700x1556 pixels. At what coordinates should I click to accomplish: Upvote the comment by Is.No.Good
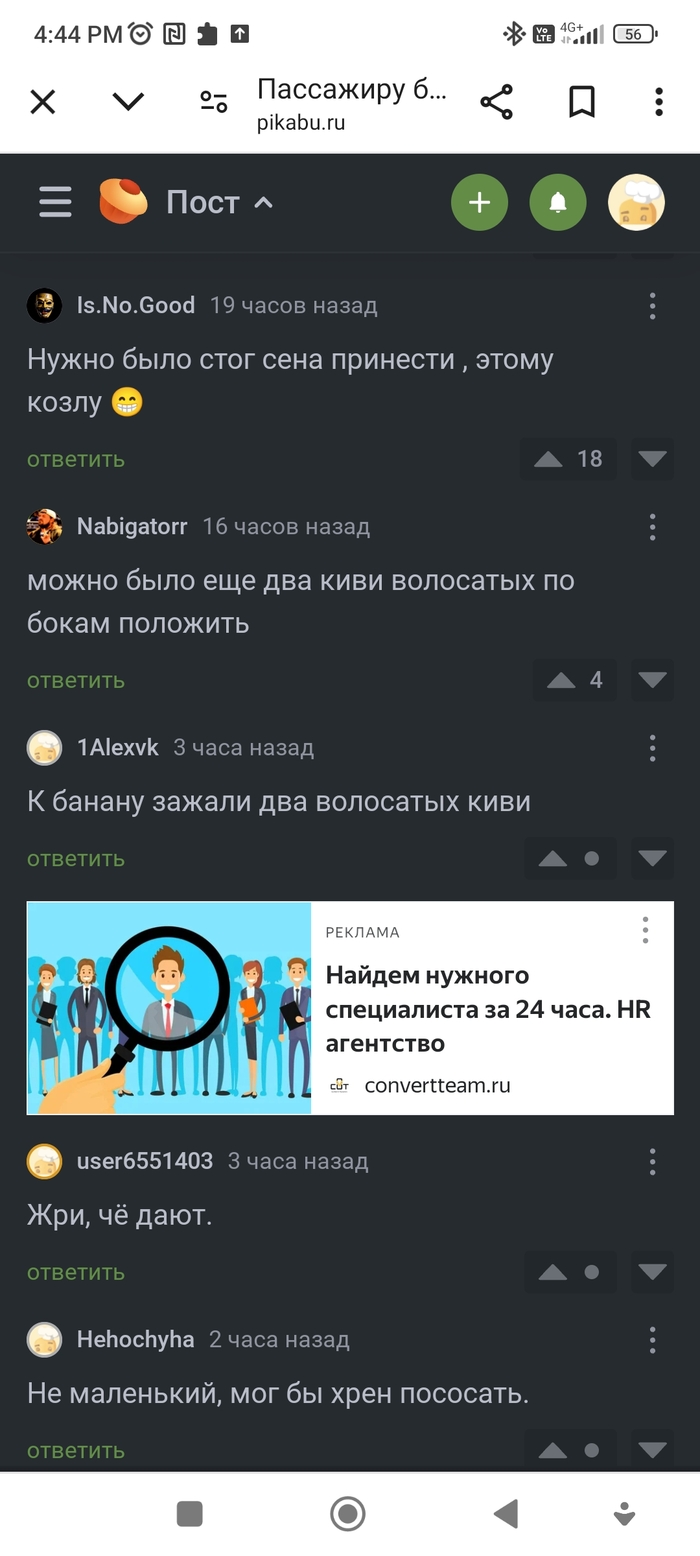coord(548,459)
